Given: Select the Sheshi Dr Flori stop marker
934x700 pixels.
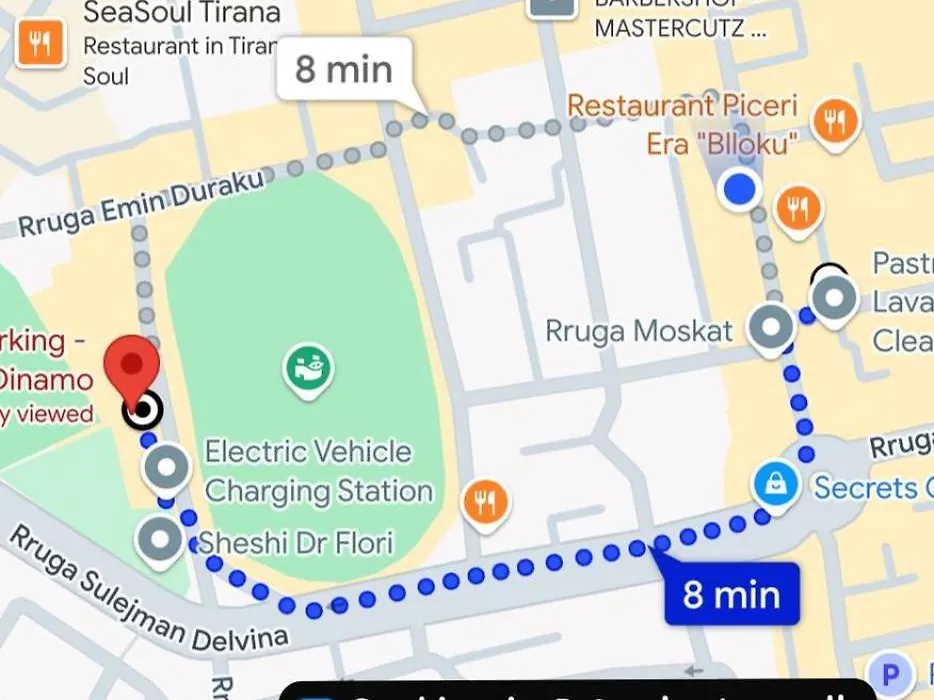Looking at the screenshot, I should [x=160, y=540].
